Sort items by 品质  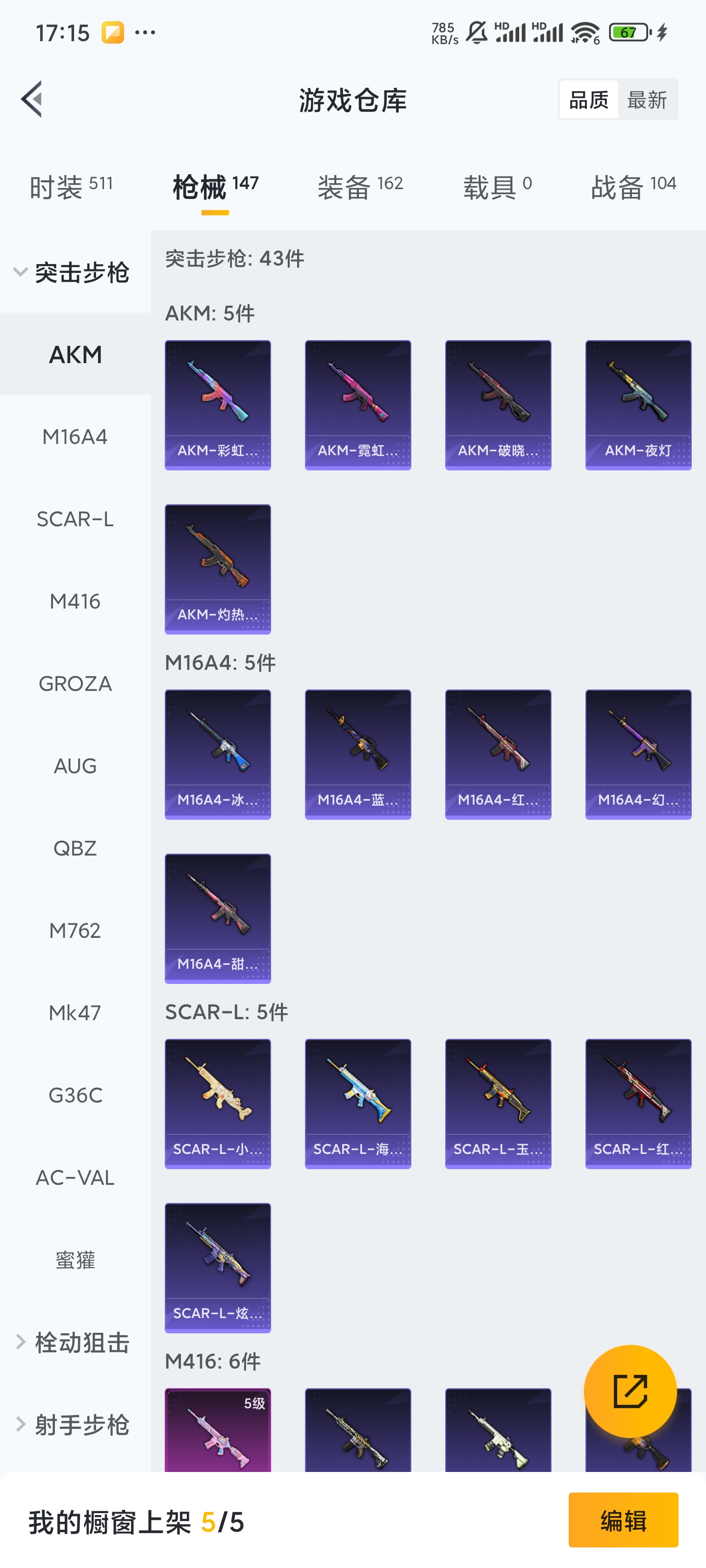click(x=588, y=100)
